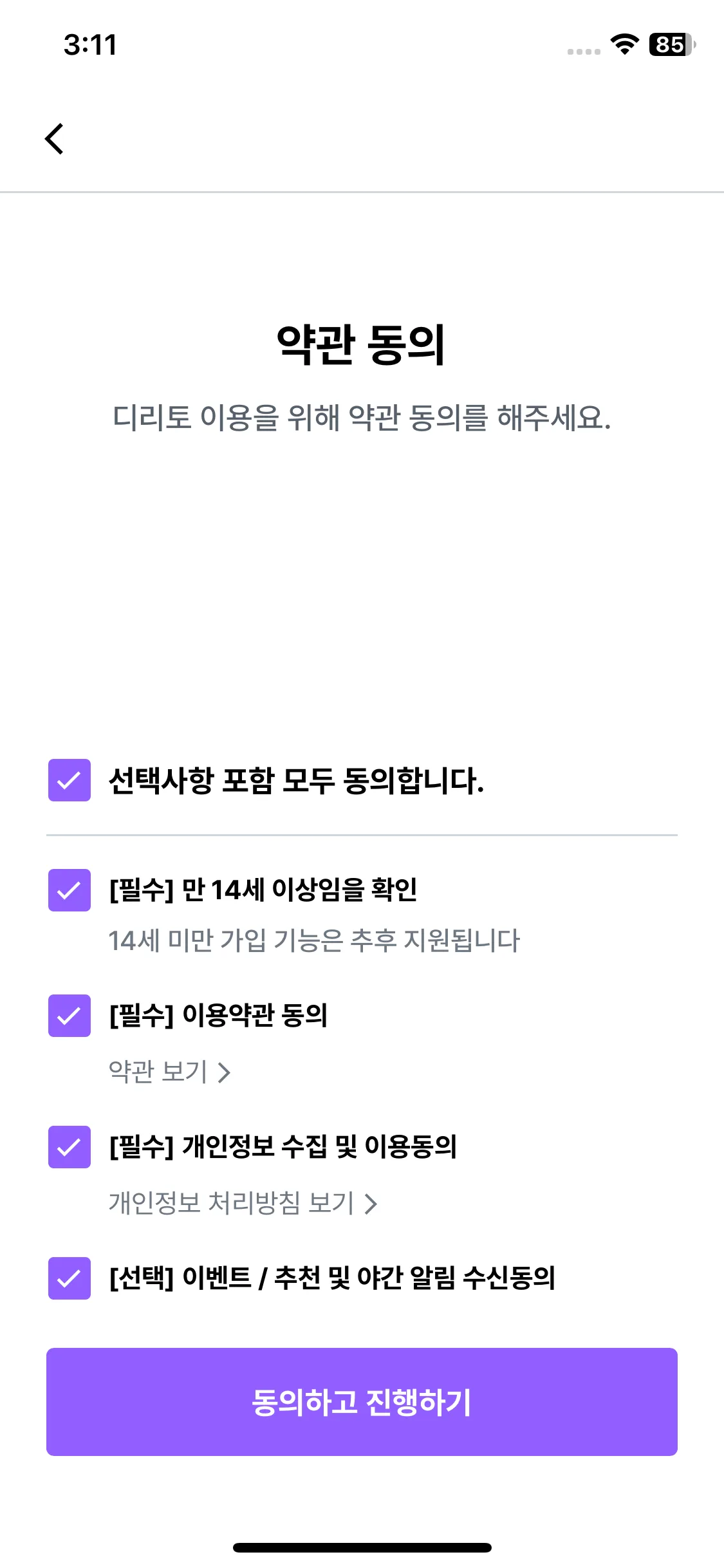Viewport: 724px width, 1568px height.
Task: Uncheck the optional 이벤트 알림 수신동의 checkbox
Action: pyautogui.click(x=70, y=1278)
